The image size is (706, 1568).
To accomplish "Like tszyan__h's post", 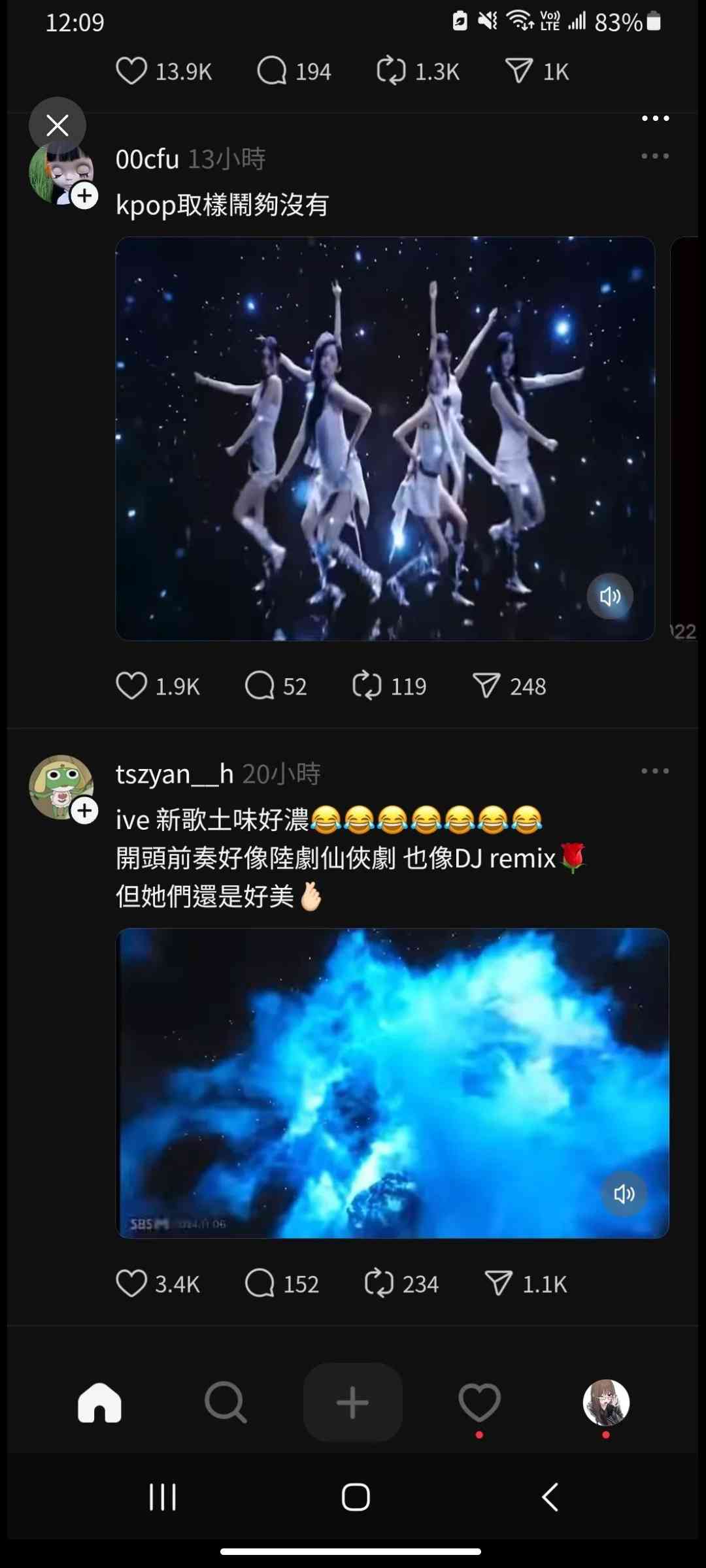I will [x=131, y=1283].
